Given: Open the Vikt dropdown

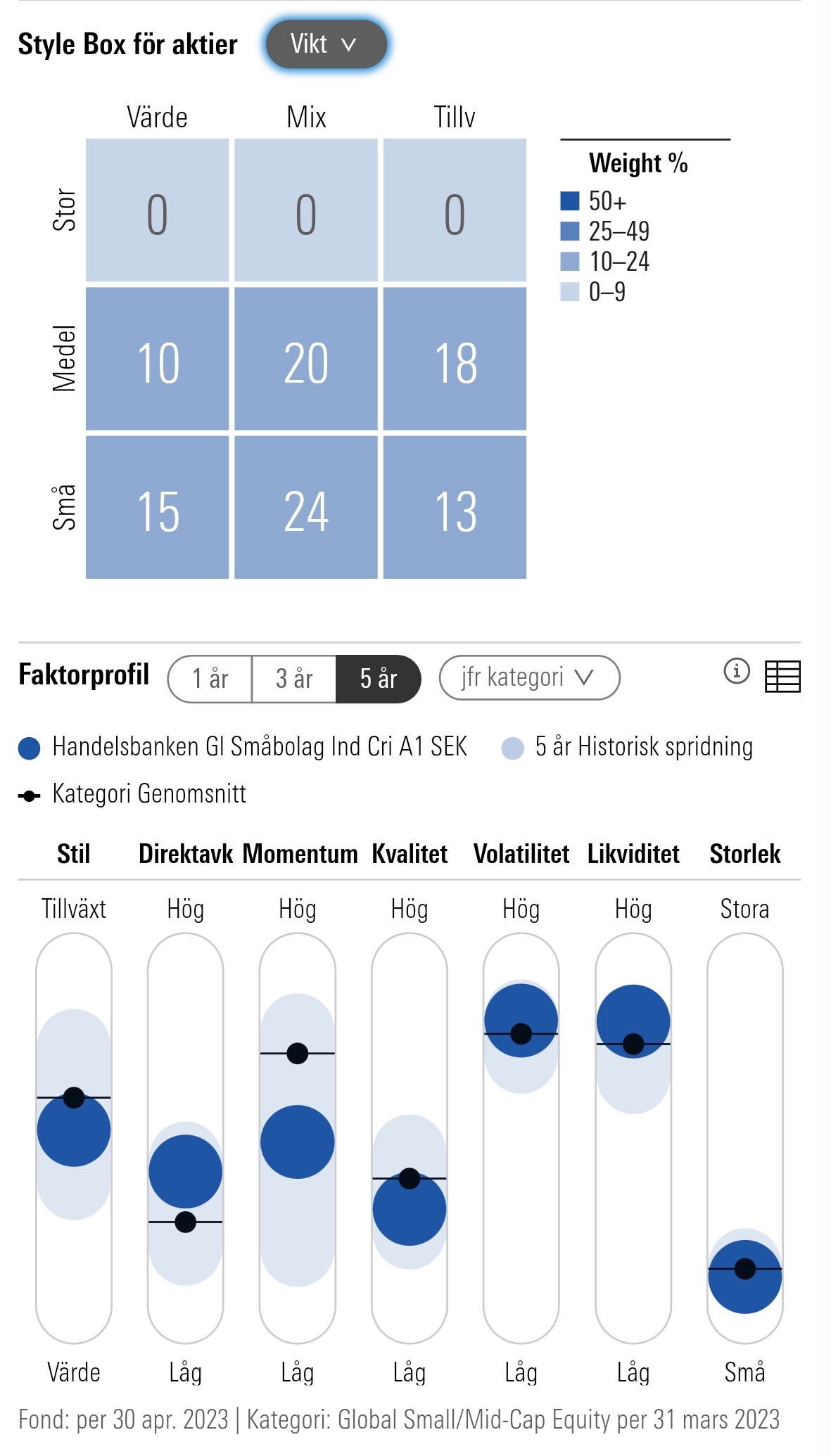Looking at the screenshot, I should pyautogui.click(x=325, y=45).
